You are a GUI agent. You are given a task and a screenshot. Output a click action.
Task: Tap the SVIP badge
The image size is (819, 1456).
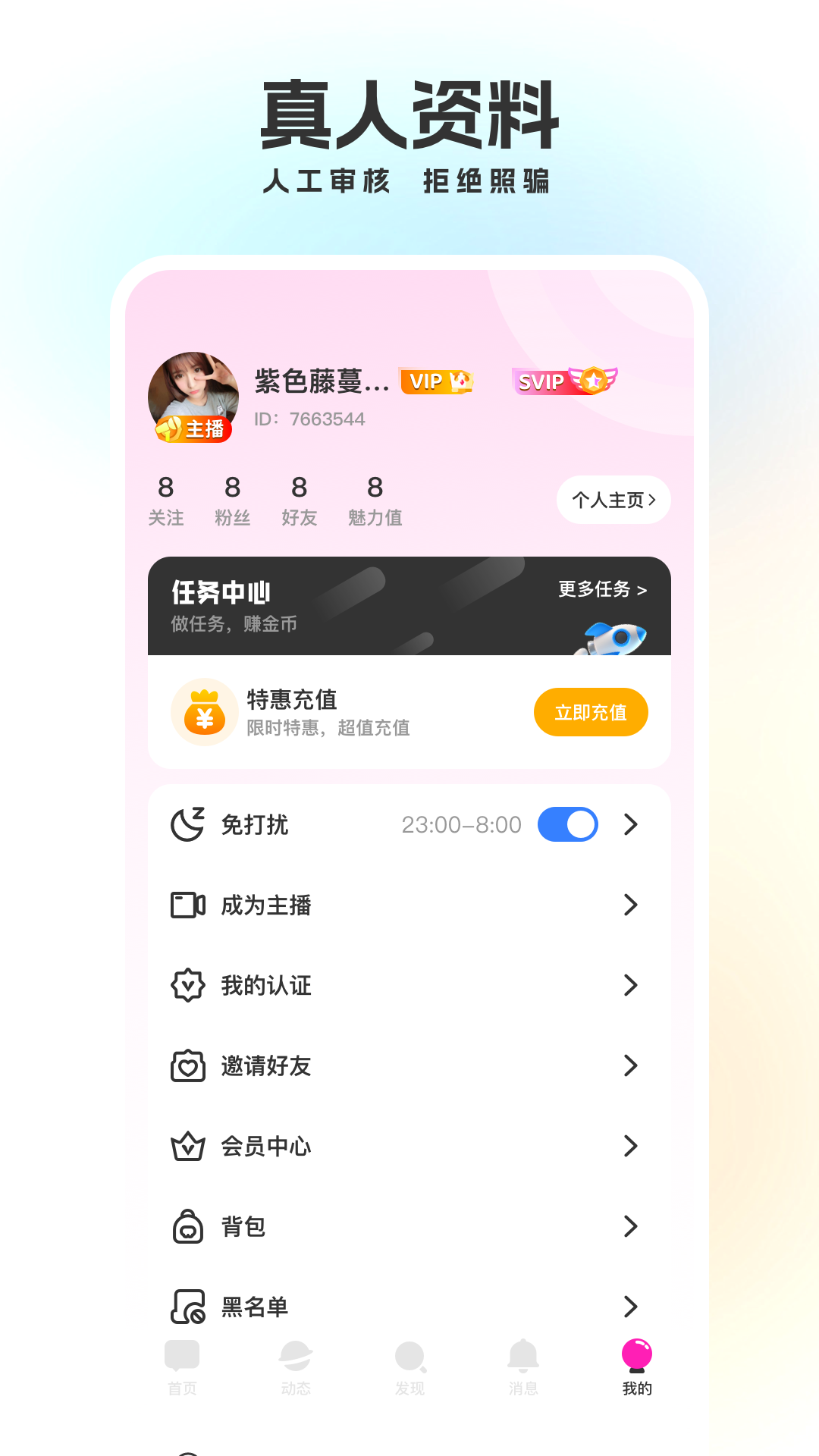[x=564, y=381]
